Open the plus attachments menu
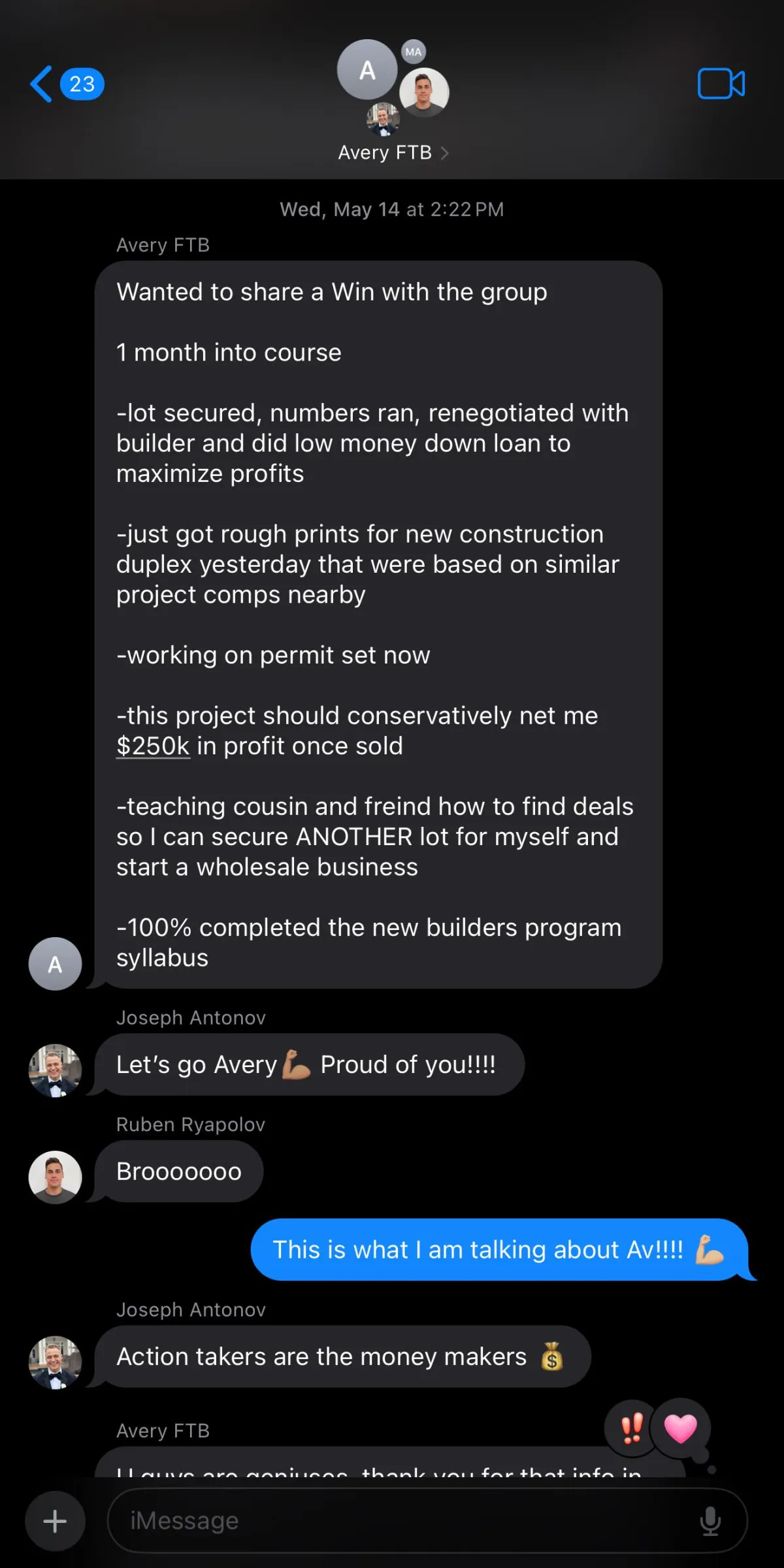Viewport: 784px width, 1568px height. pos(55,1521)
